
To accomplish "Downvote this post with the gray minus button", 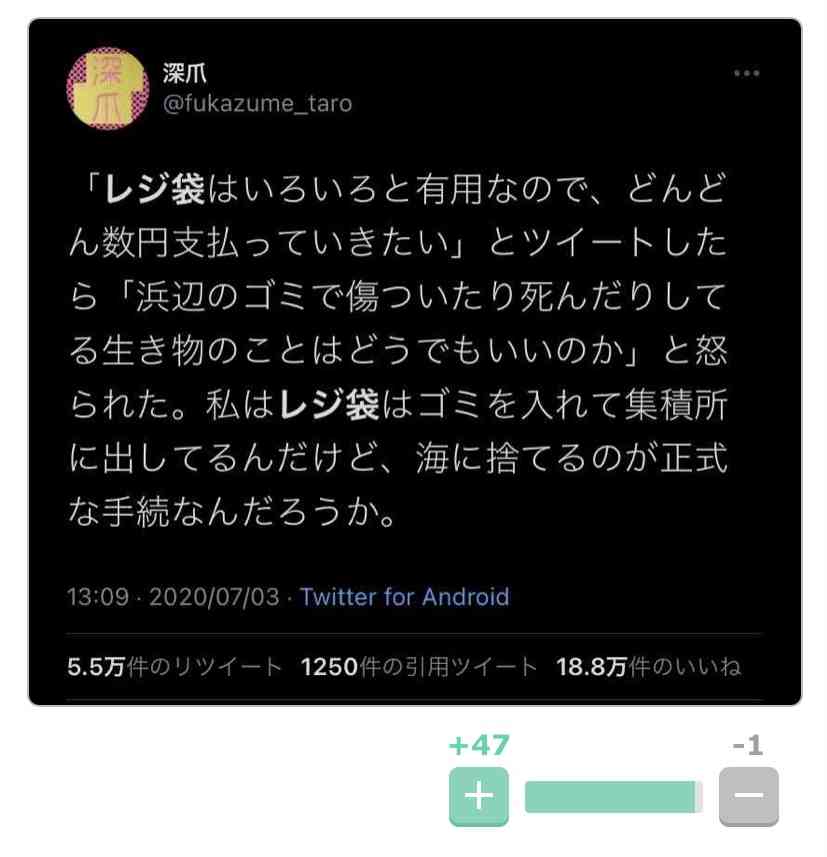I will tap(748, 796).
